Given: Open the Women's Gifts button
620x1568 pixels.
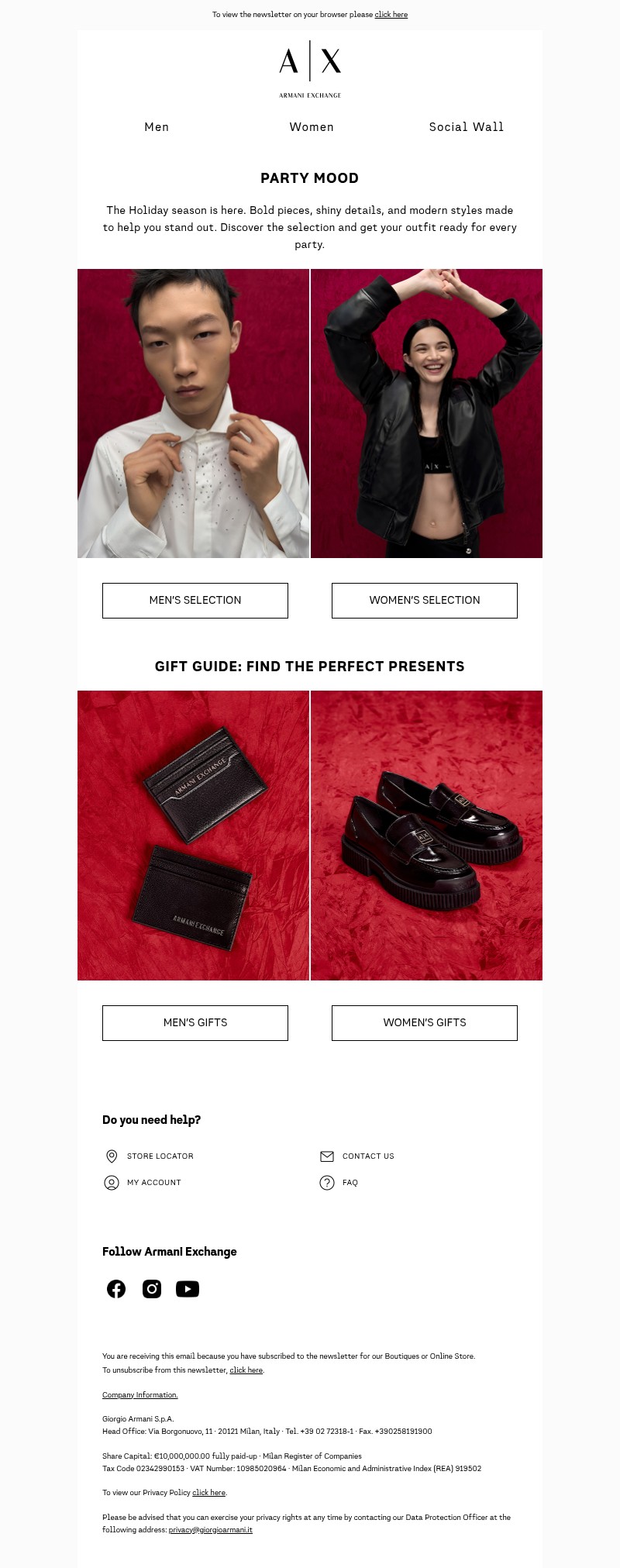Looking at the screenshot, I should coord(425,1023).
